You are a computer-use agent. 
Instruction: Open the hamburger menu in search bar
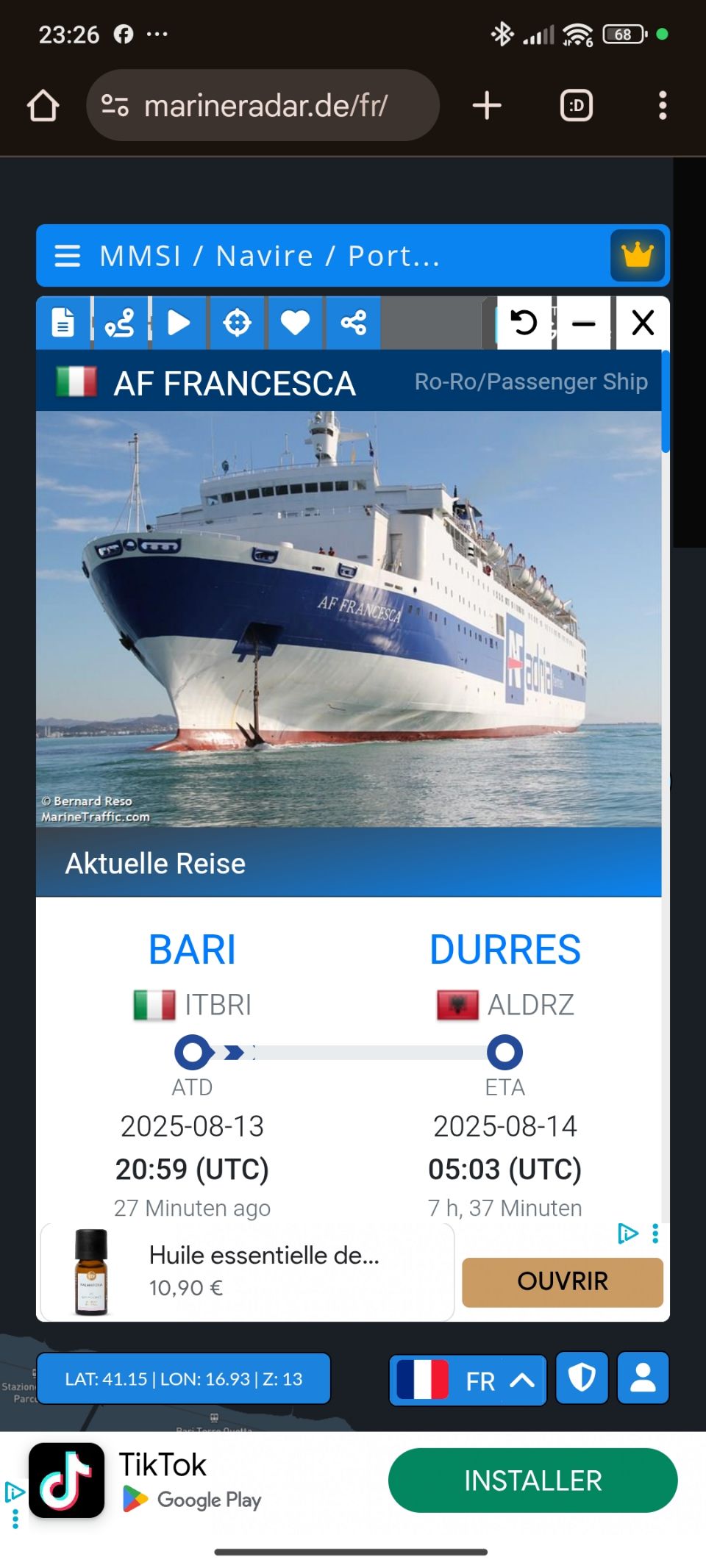tap(68, 256)
